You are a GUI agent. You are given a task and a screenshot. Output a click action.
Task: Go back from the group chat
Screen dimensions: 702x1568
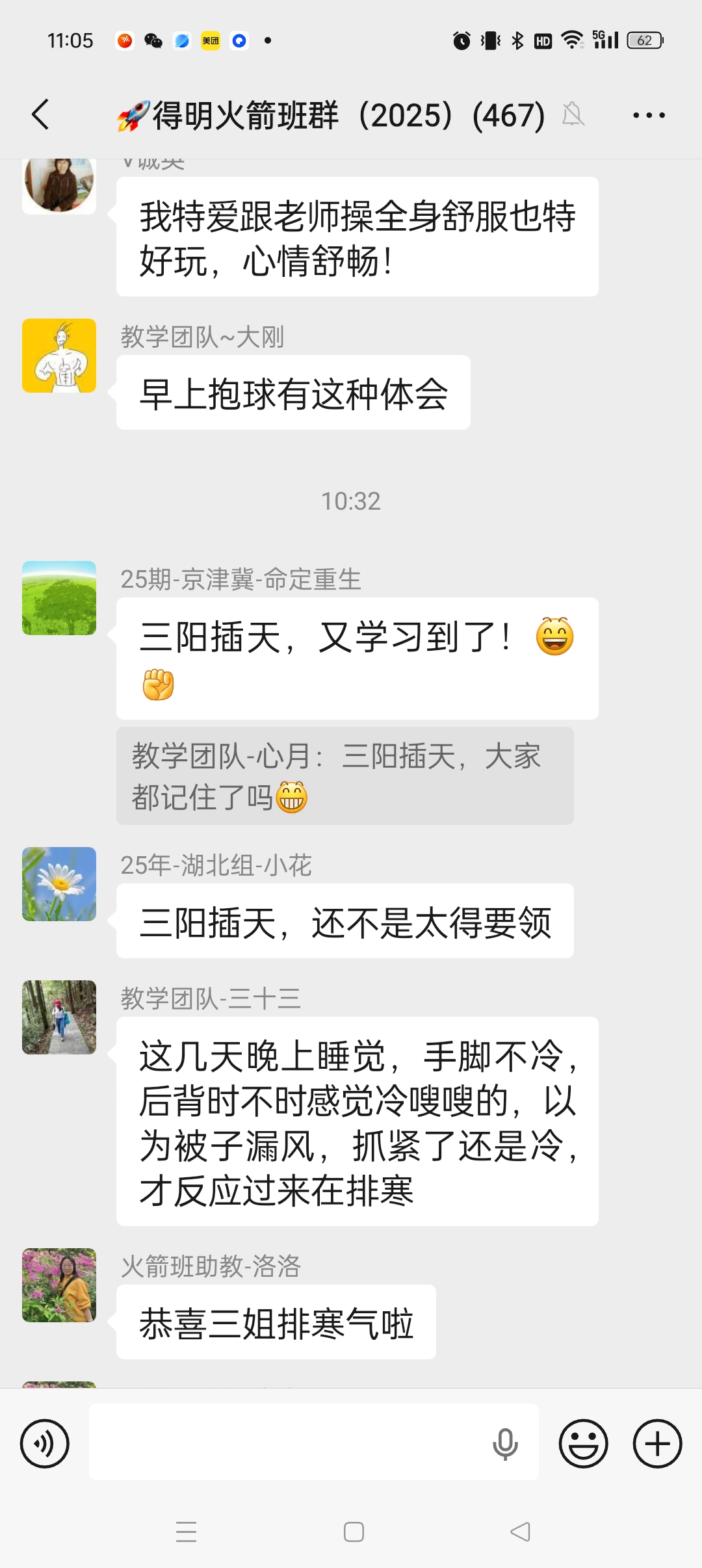[40, 115]
